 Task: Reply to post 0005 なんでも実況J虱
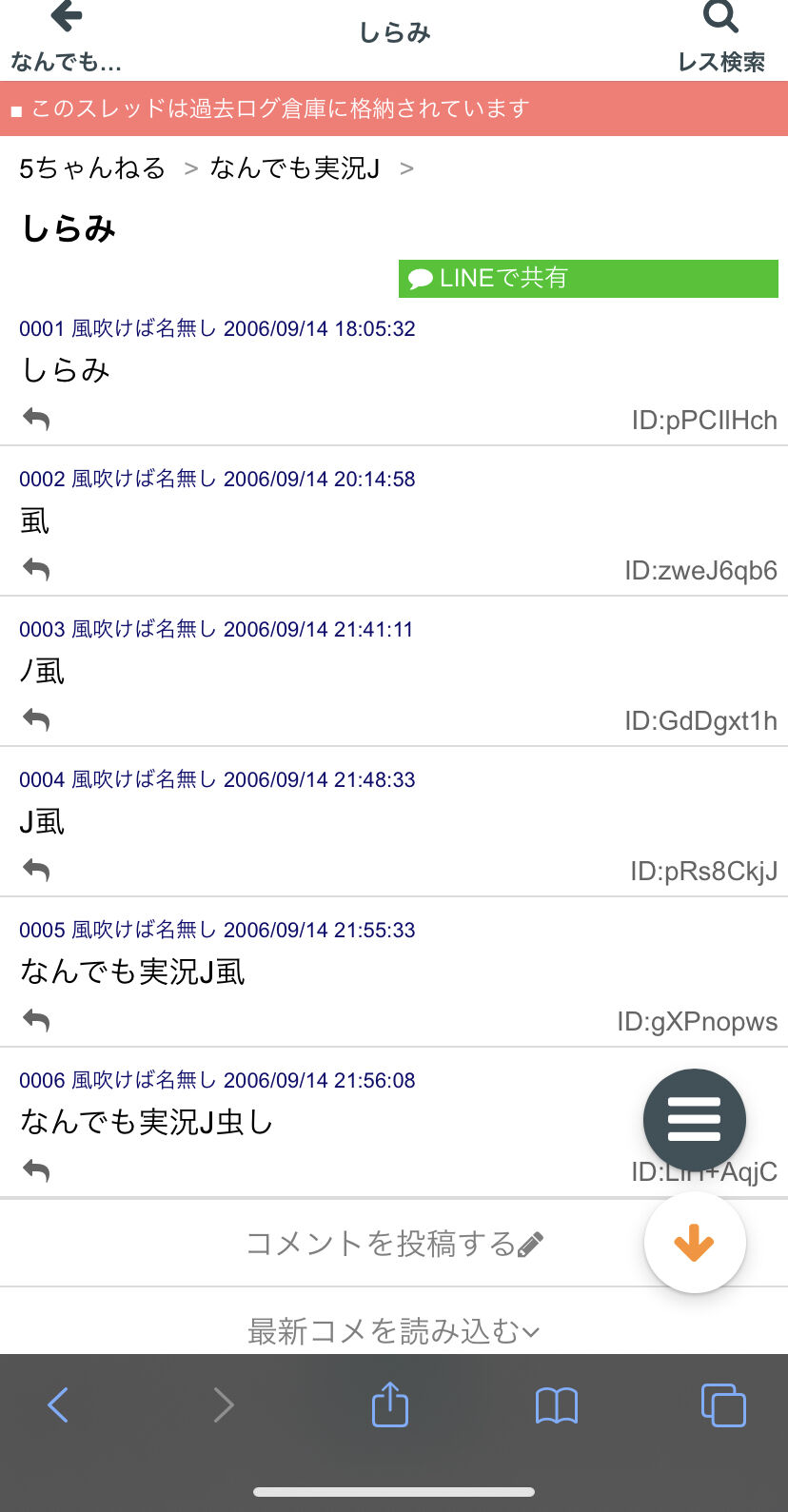pyautogui.click(x=36, y=1020)
